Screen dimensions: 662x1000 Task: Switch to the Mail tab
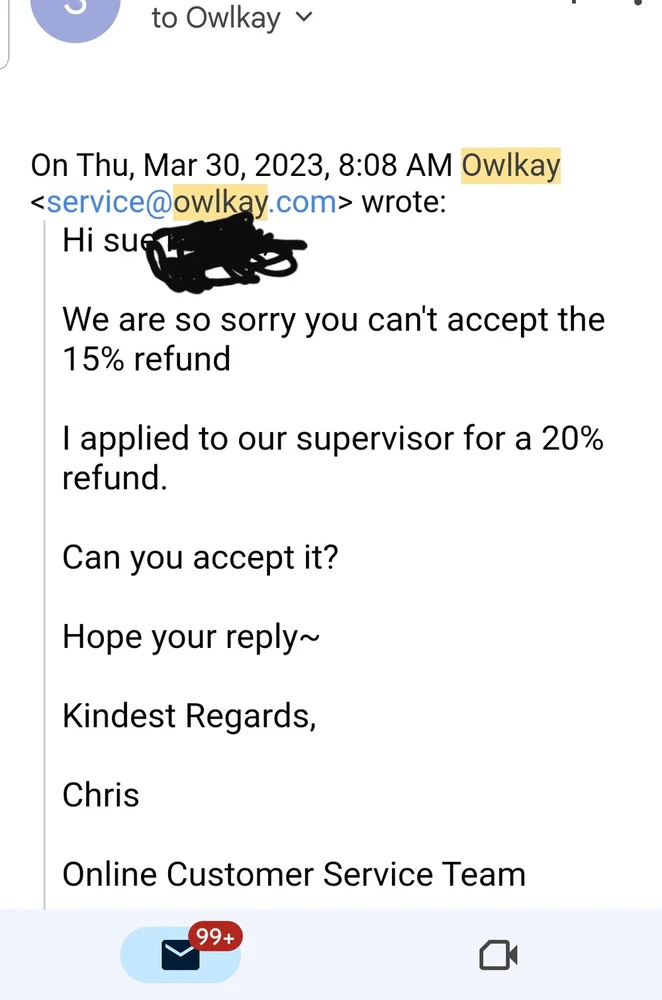[x=181, y=955]
